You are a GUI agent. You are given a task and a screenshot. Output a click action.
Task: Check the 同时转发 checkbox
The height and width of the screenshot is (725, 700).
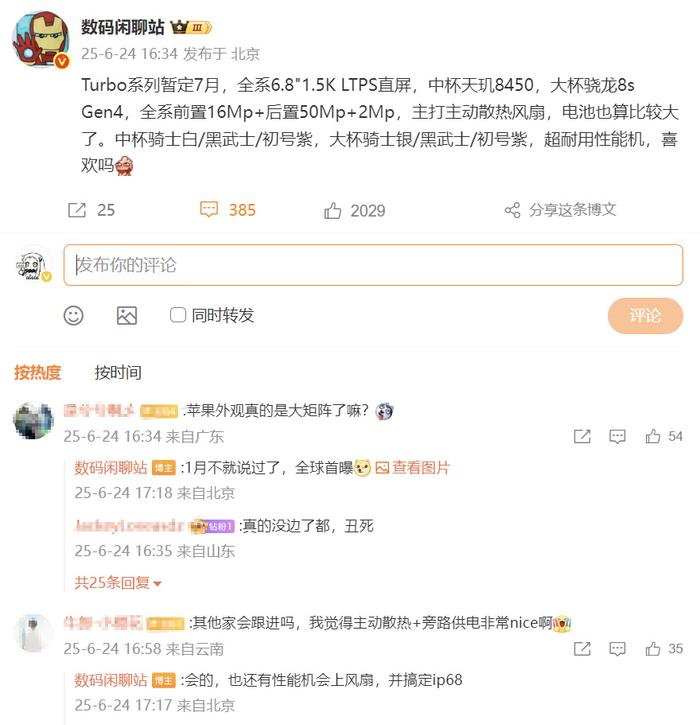(178, 316)
